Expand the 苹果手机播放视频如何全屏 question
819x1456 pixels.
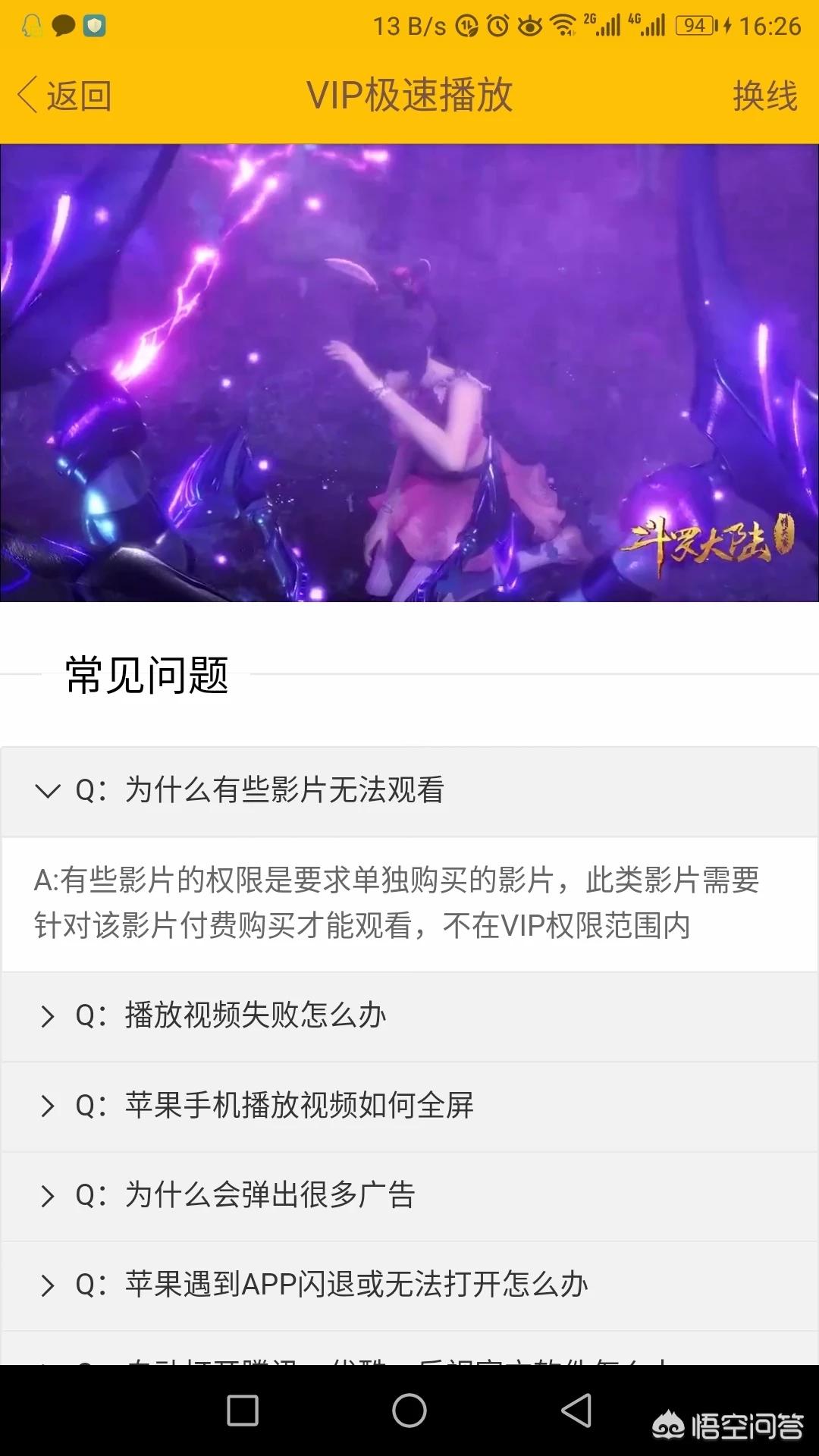click(x=409, y=1106)
